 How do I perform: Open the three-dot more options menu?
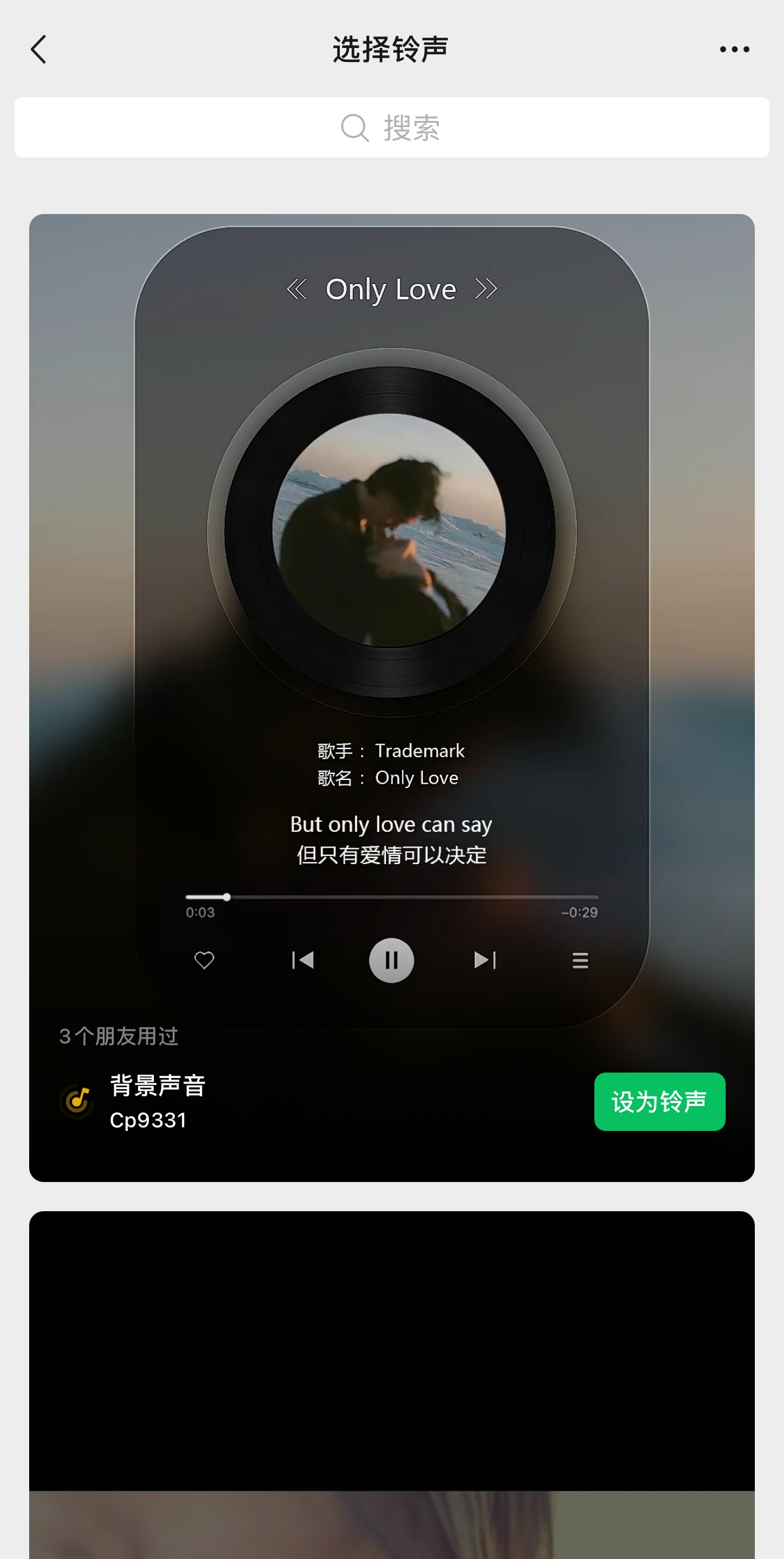tap(734, 49)
